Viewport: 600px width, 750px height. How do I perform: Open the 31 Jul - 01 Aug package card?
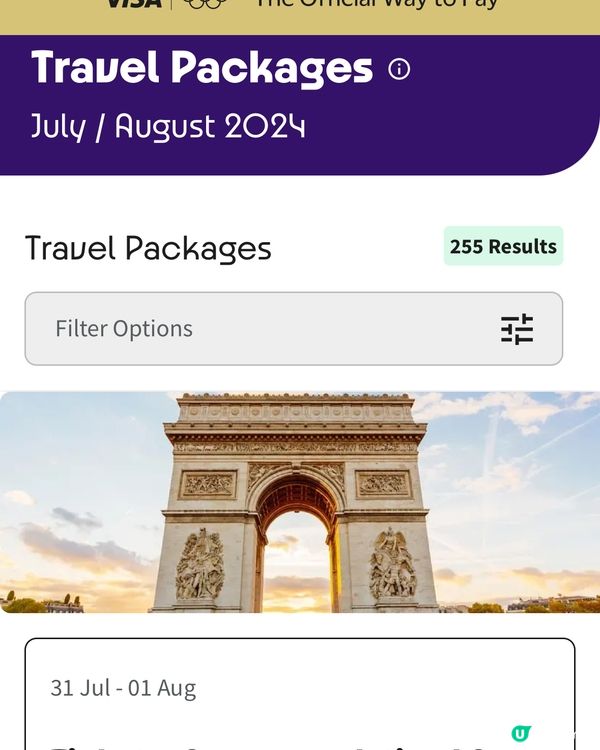tap(300, 694)
